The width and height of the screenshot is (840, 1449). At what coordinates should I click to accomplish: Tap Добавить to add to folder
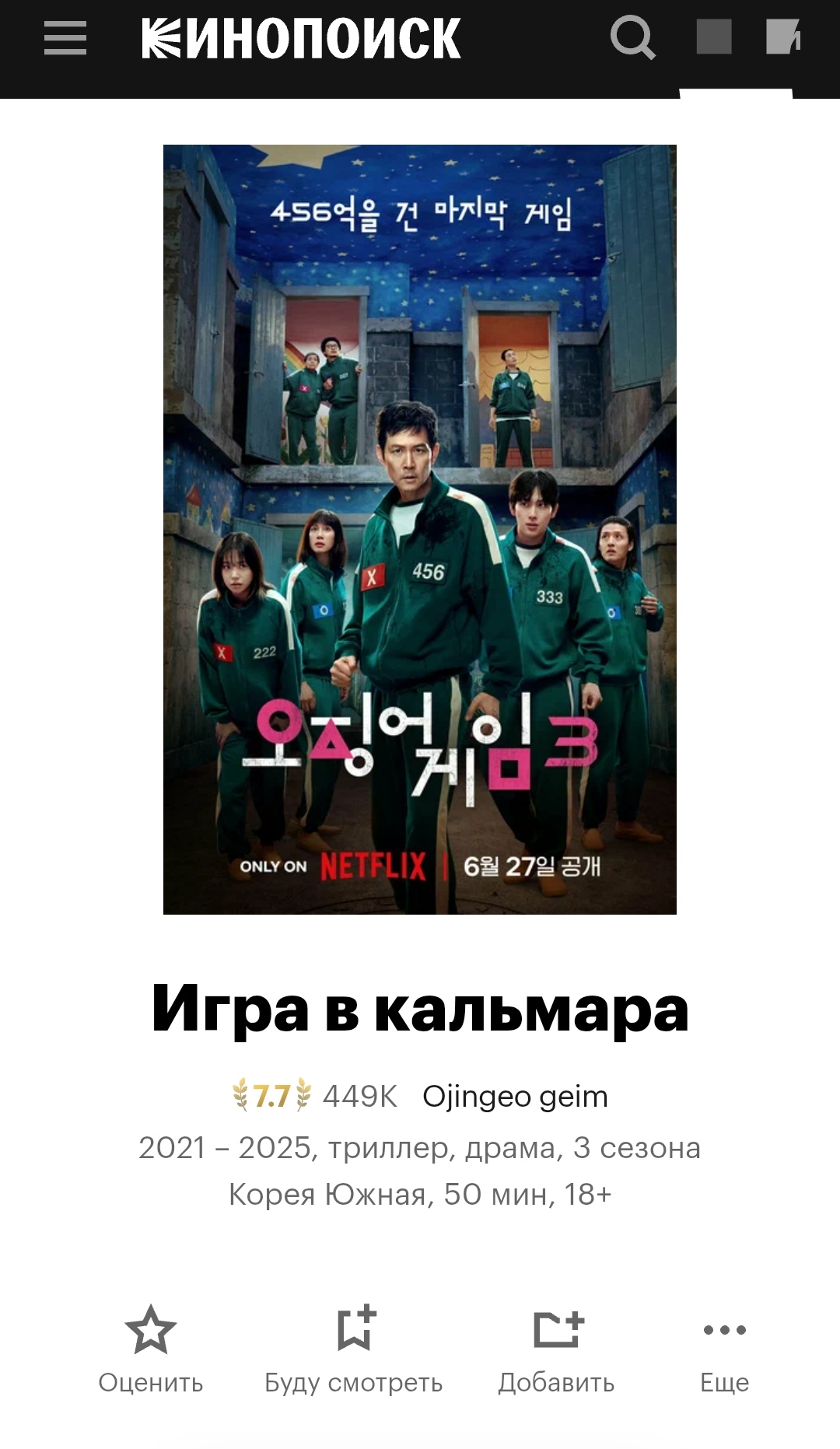tap(557, 1349)
